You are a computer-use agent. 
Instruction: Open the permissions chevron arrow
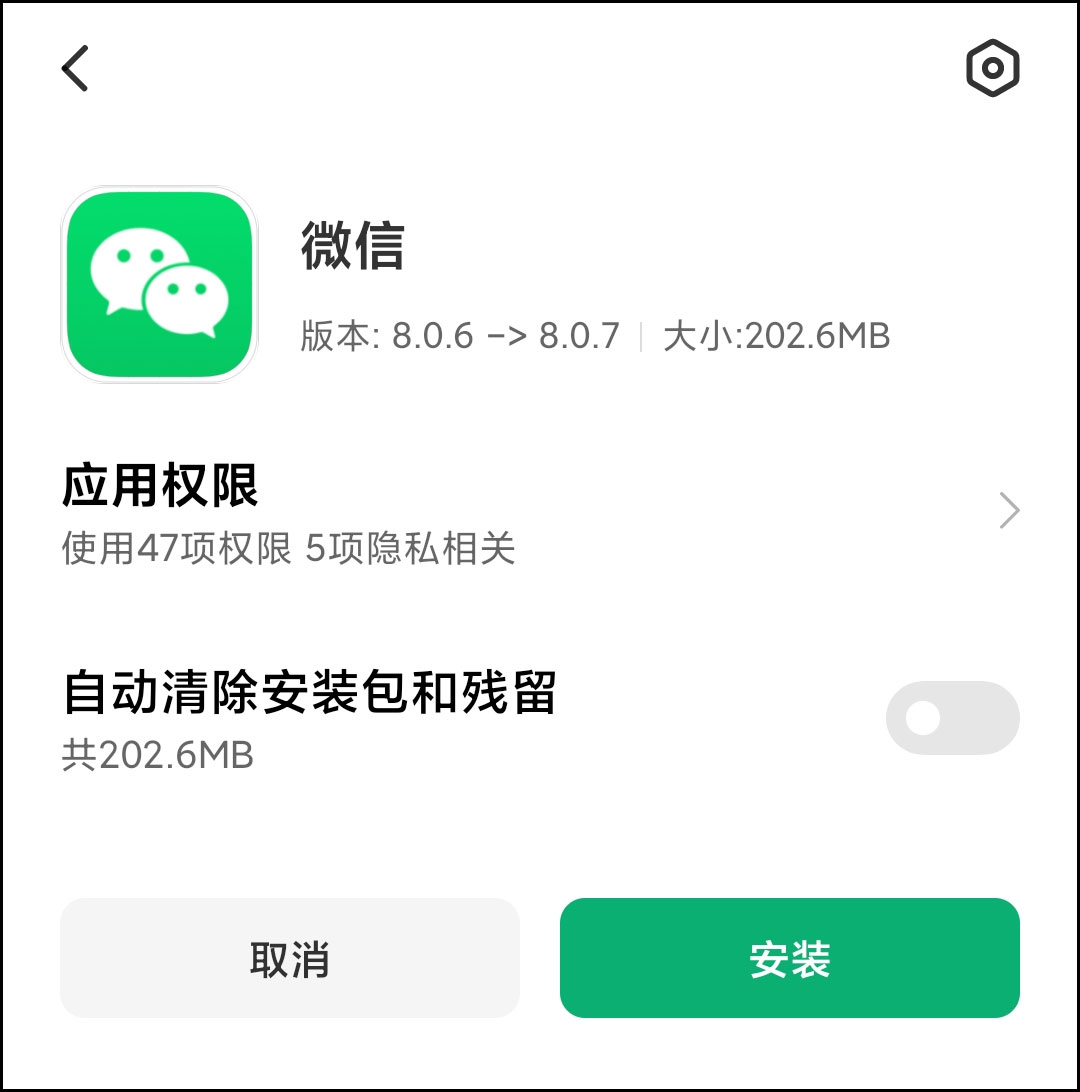(1009, 511)
